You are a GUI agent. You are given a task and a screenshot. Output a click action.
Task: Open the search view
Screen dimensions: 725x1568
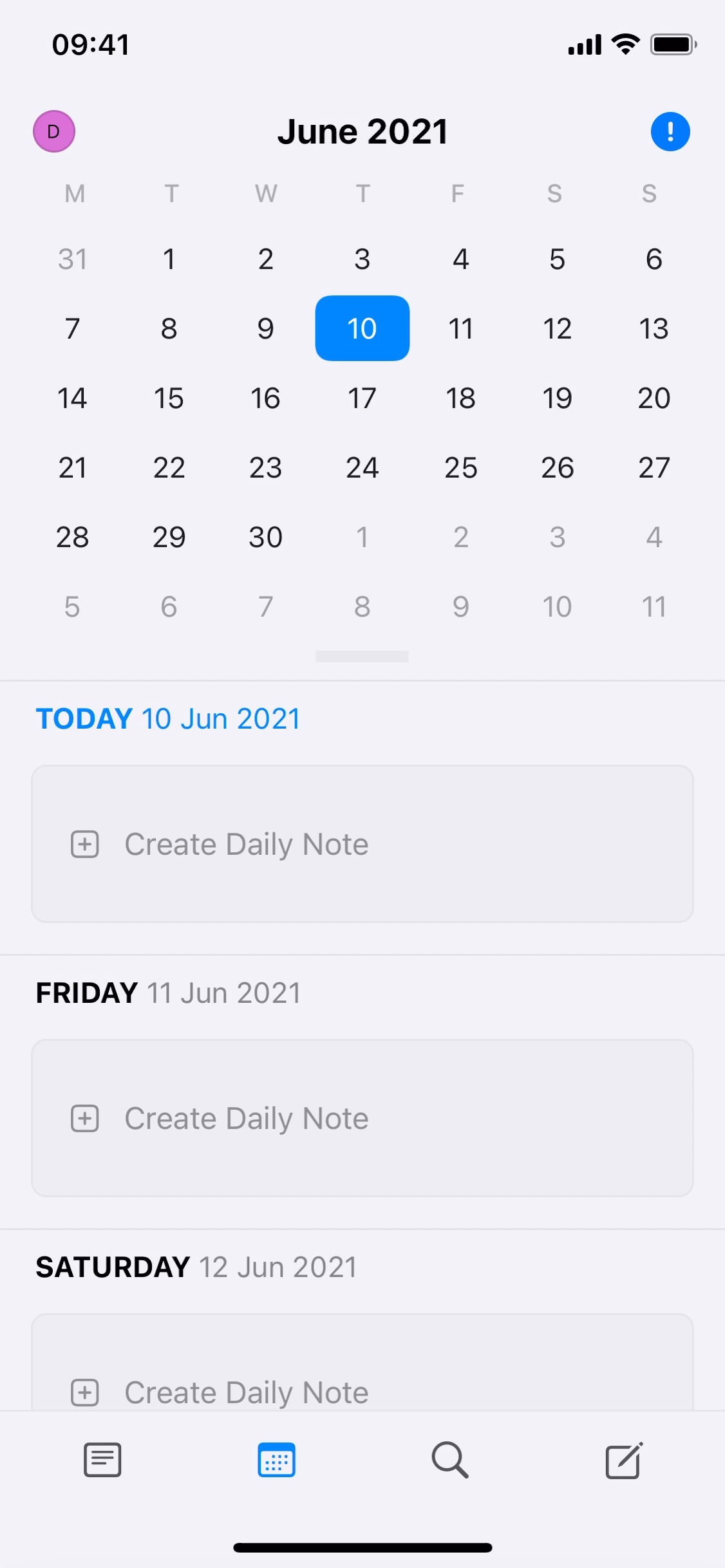tap(449, 1460)
